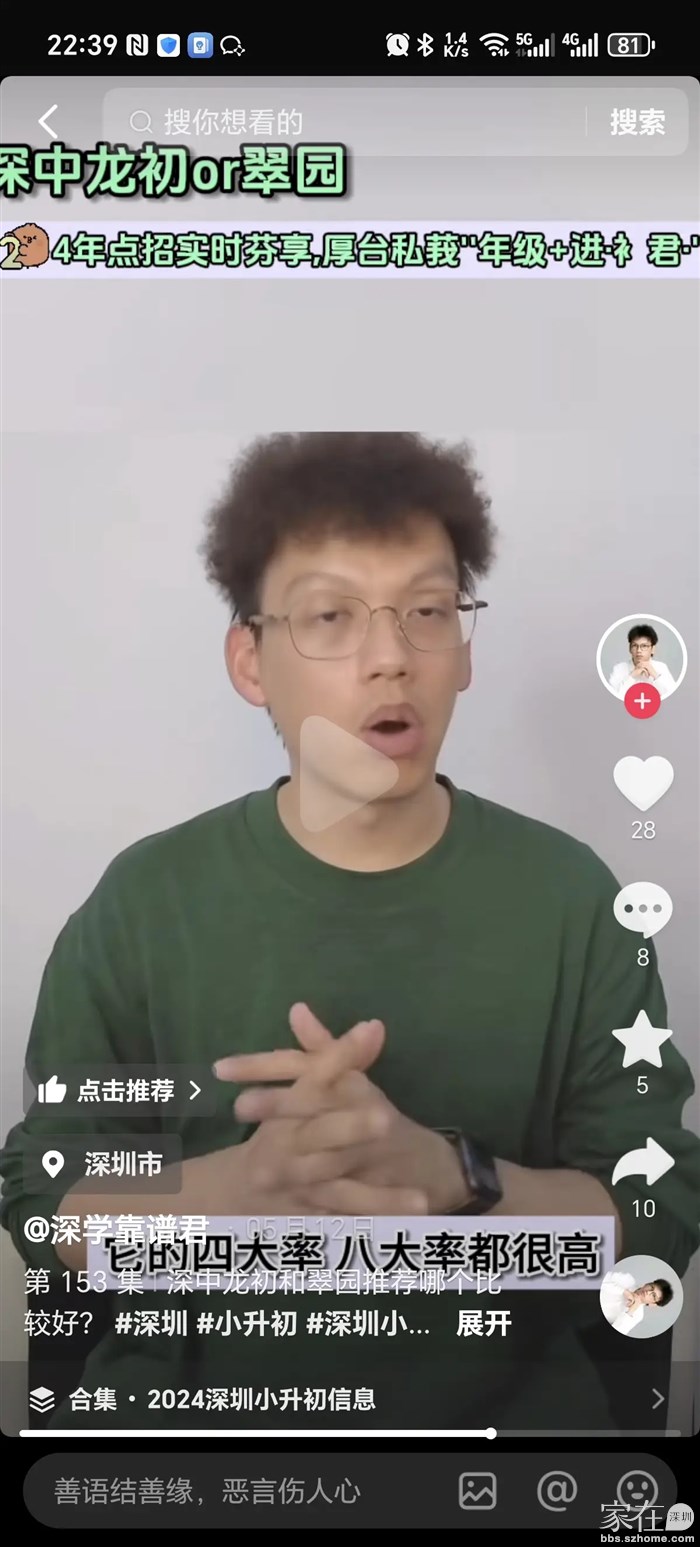Screen dimensions: 700x1547
Task: Open the comments bubble
Action: 643,910
